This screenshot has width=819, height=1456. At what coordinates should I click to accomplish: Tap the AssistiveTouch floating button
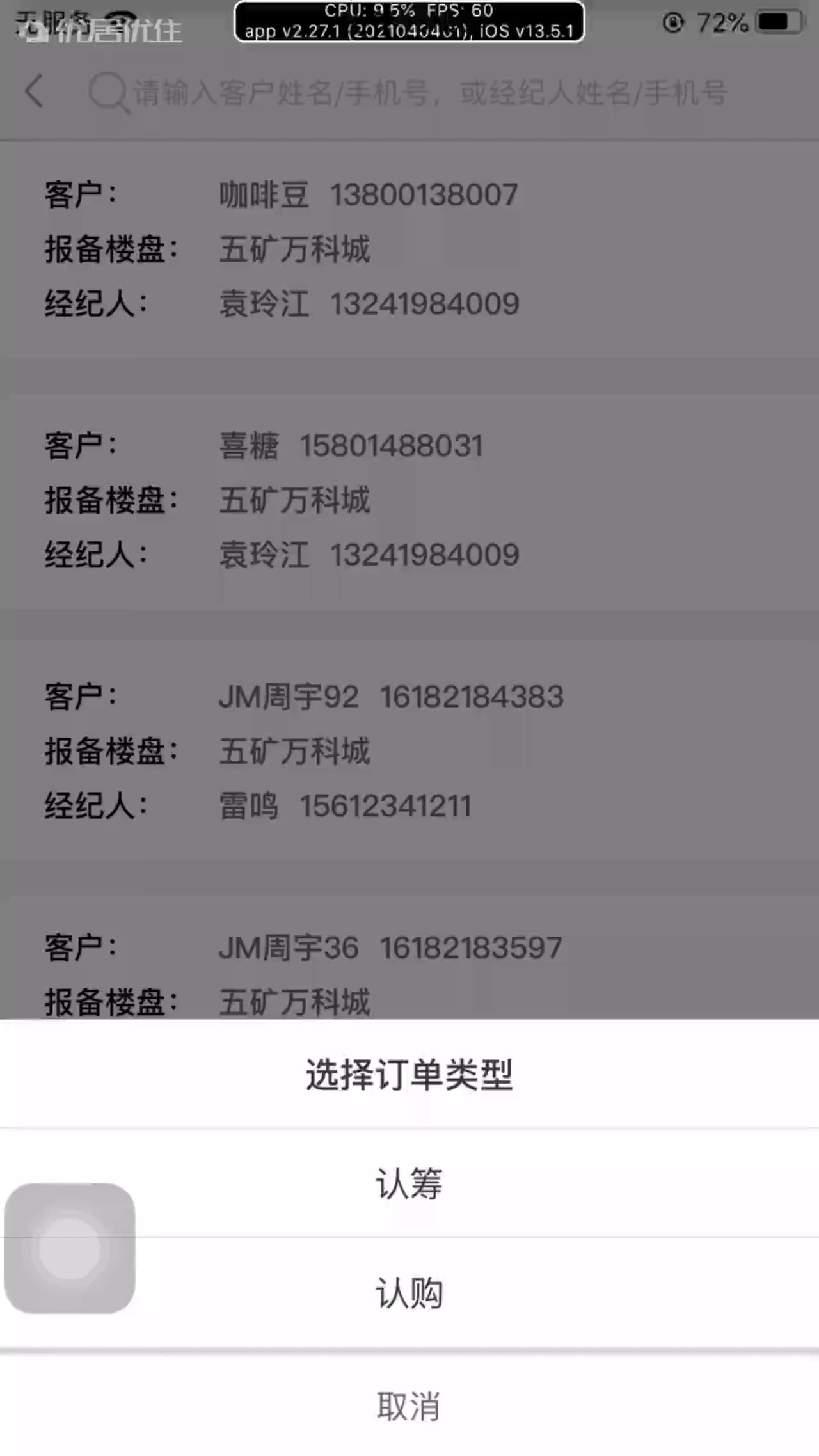pyautogui.click(x=70, y=1248)
